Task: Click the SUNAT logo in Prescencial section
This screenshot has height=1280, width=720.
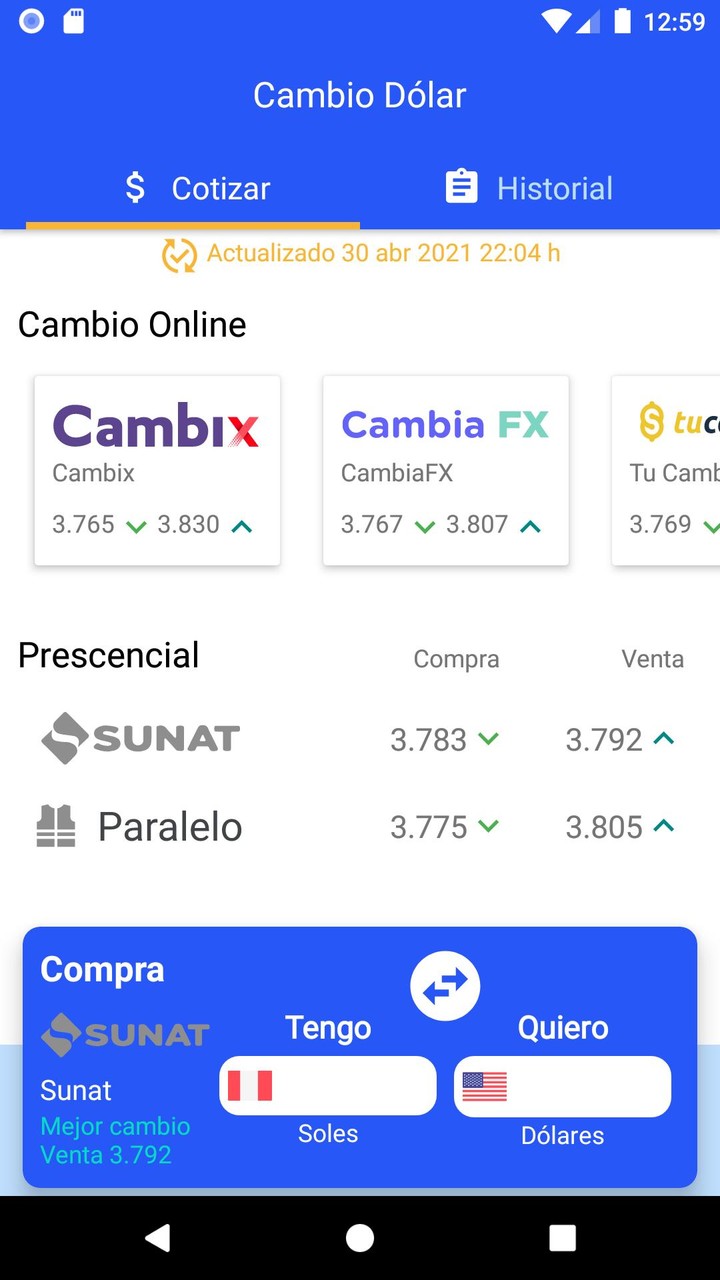Action: click(x=139, y=738)
